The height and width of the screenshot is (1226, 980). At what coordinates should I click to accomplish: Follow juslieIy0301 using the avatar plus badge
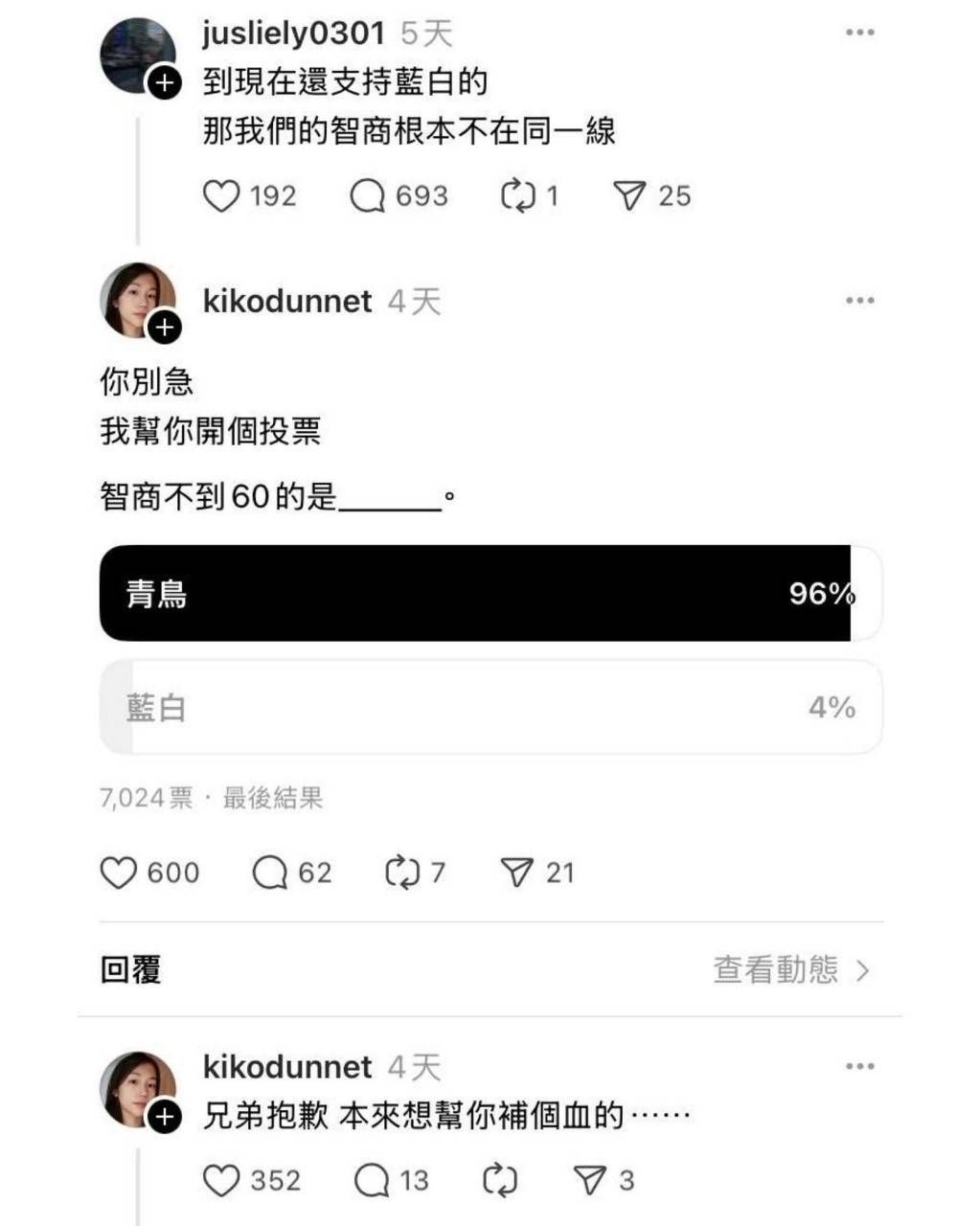(x=165, y=83)
